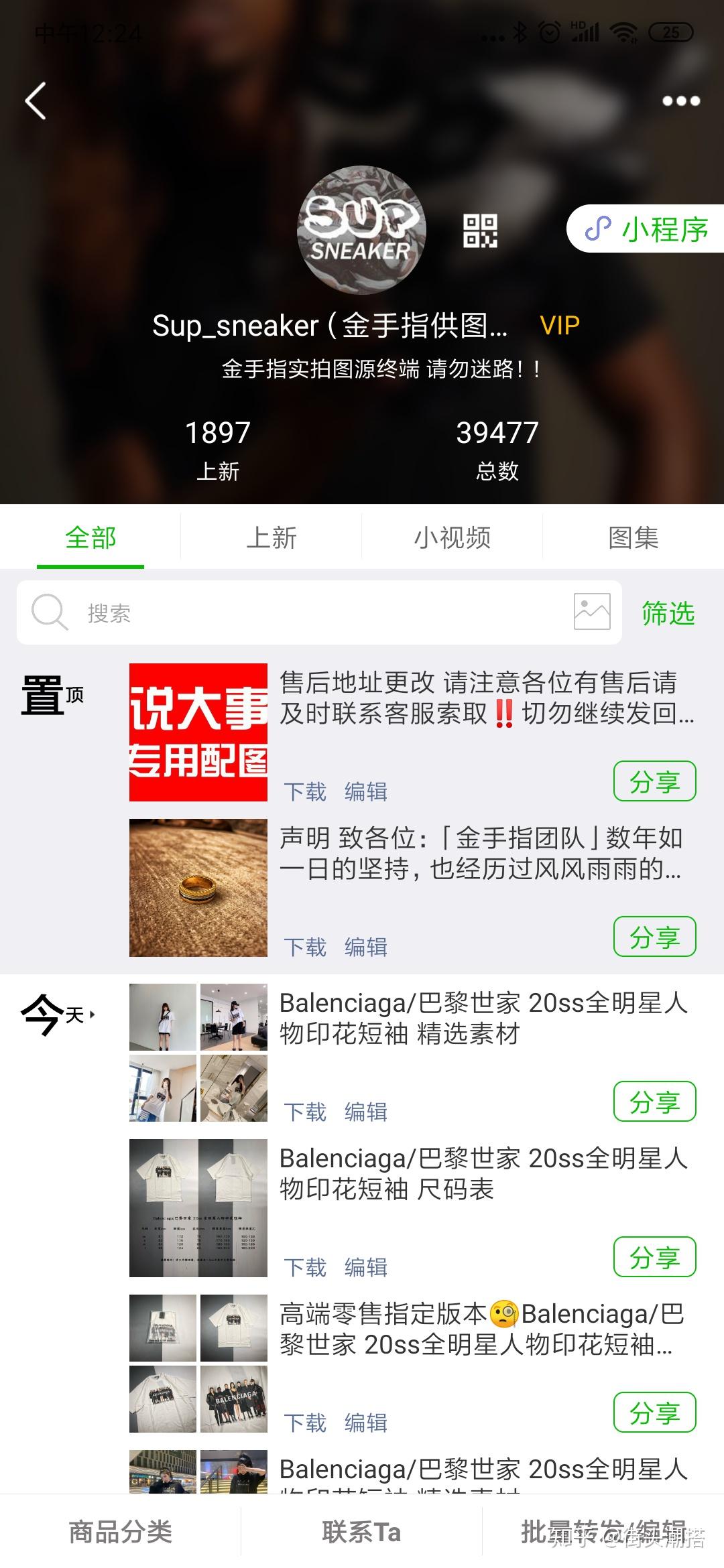The height and width of the screenshot is (1568, 724).
Task: Open the gold ring post thumbnail
Action: point(198,888)
